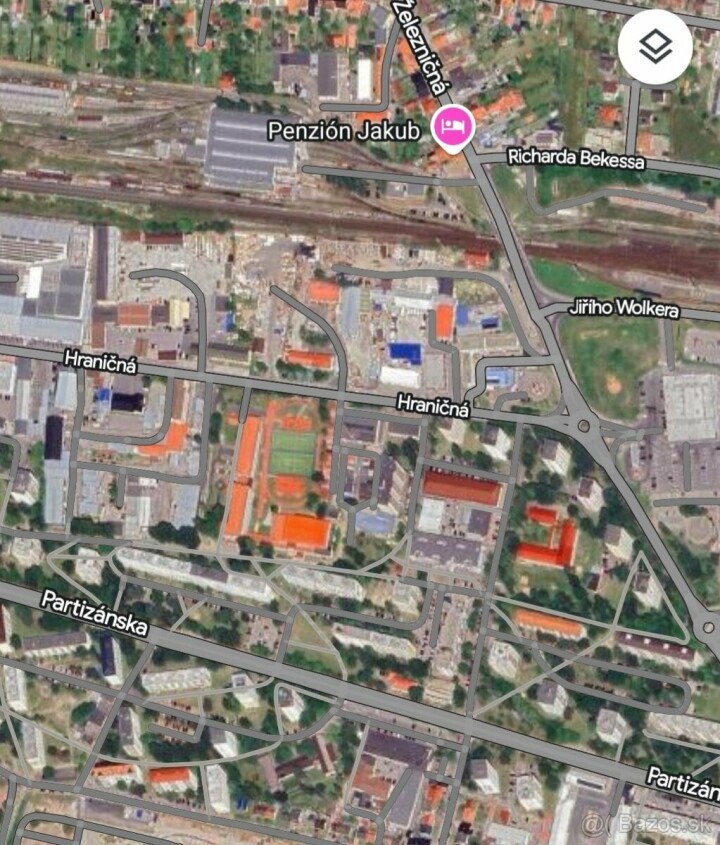Select the Penzión Jakub hotel pin
The height and width of the screenshot is (845, 720).
451,127
